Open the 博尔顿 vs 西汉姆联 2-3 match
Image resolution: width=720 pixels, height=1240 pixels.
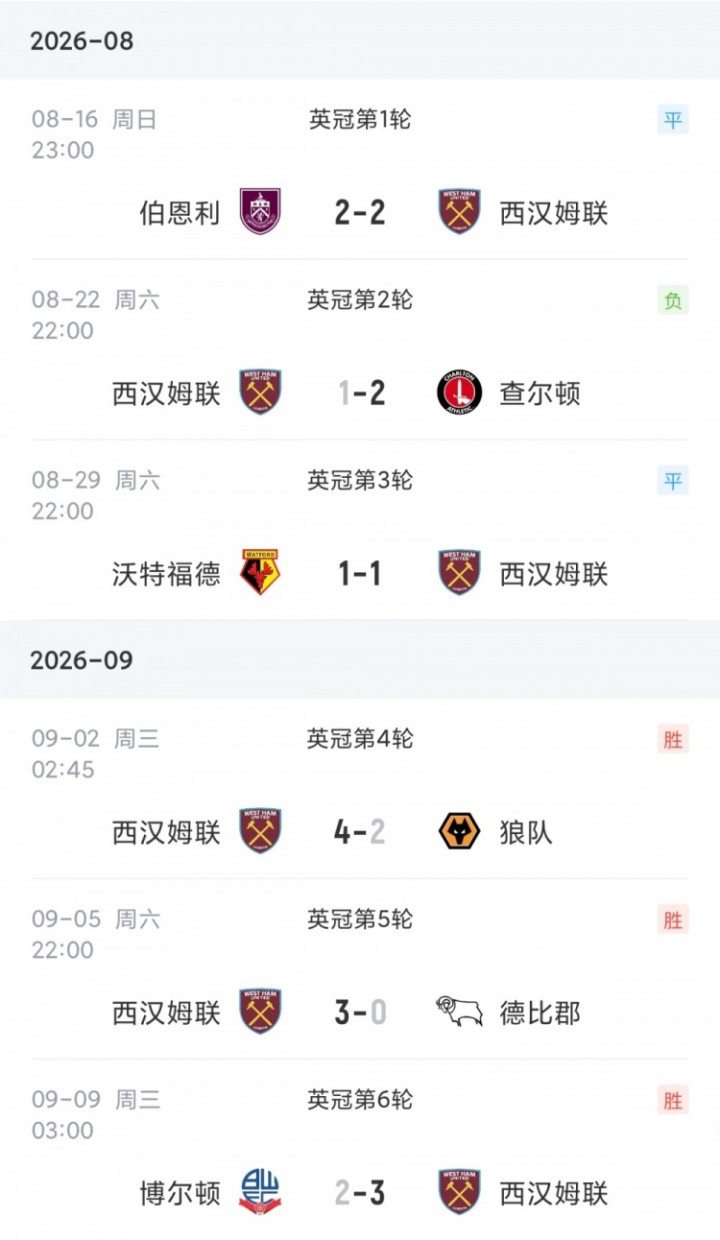pyautogui.click(x=360, y=1149)
